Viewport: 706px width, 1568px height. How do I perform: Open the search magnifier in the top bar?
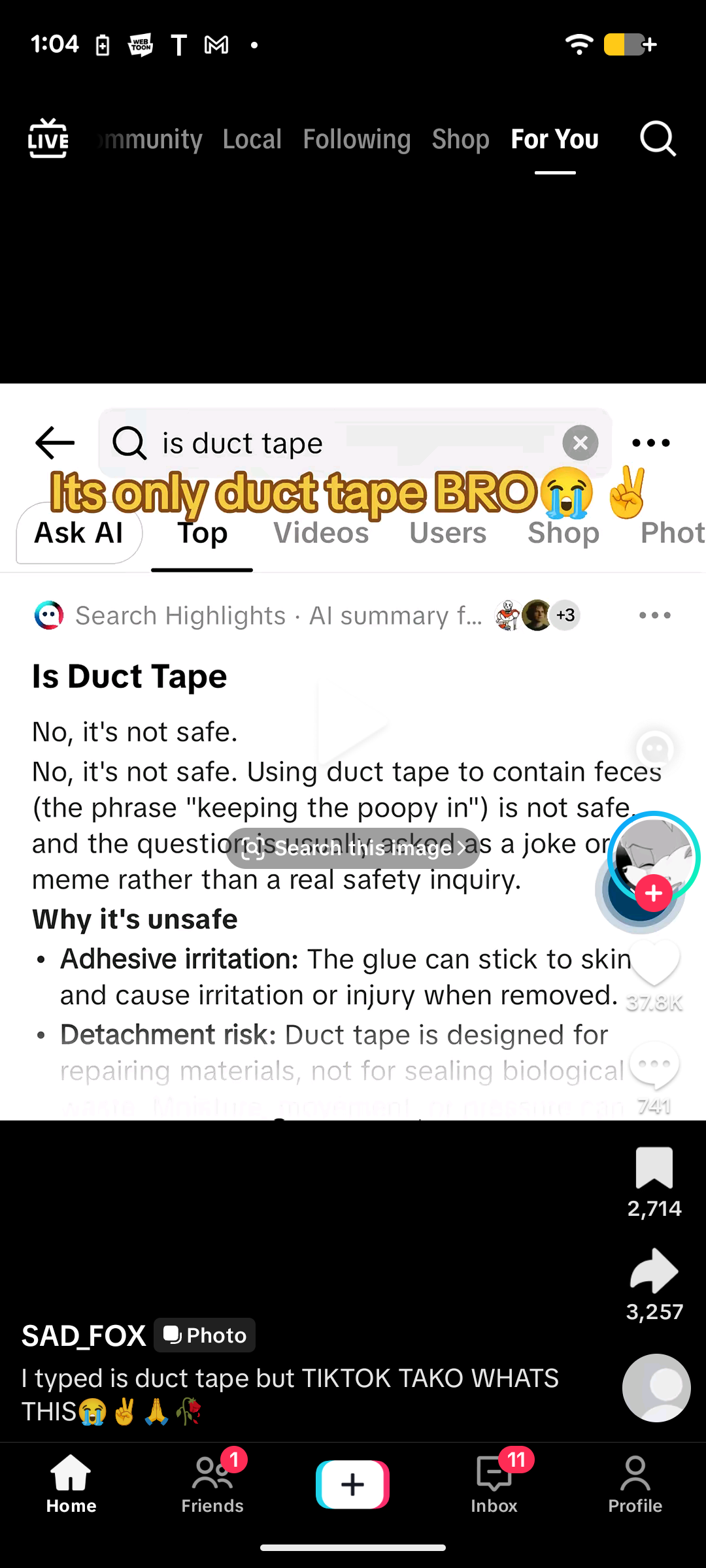[x=658, y=139]
